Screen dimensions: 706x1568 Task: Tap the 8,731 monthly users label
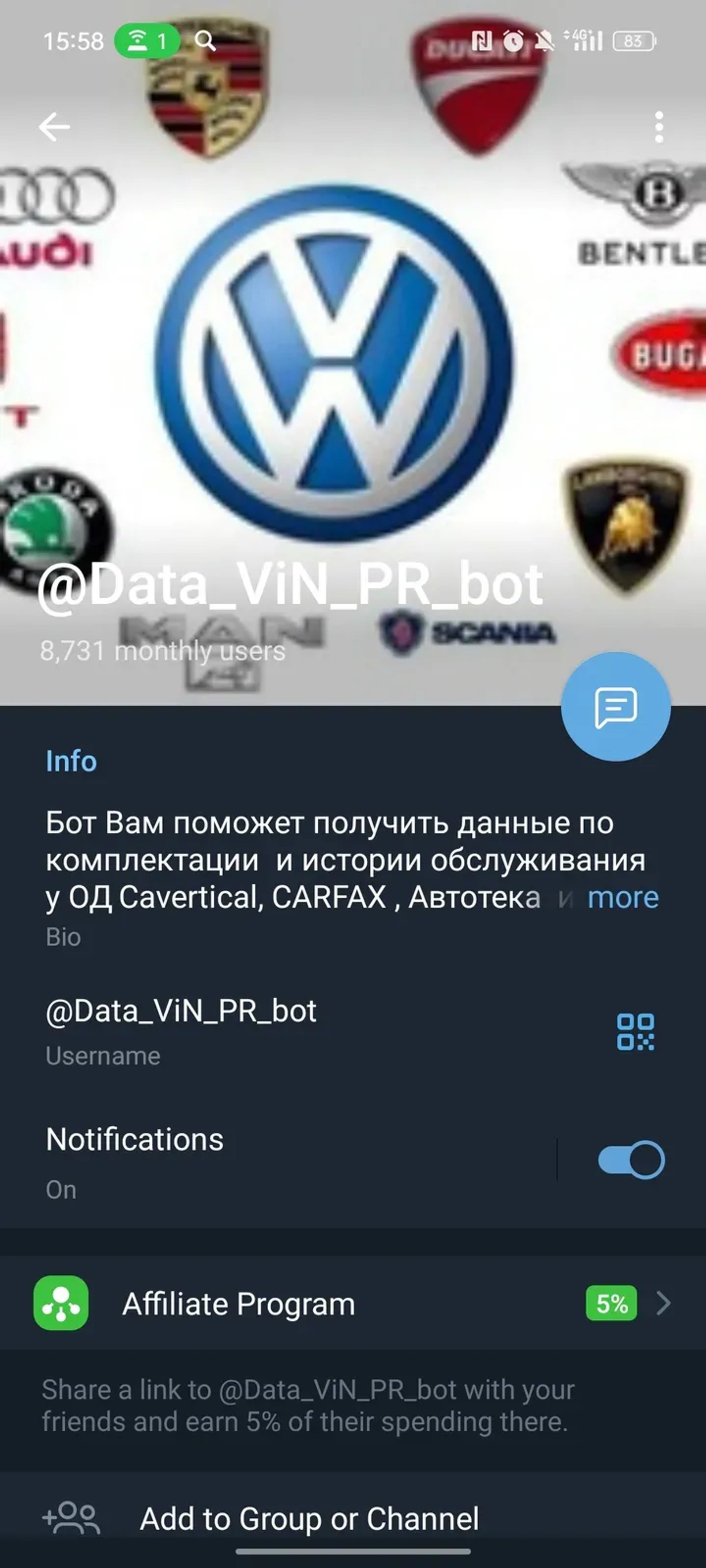click(x=161, y=653)
